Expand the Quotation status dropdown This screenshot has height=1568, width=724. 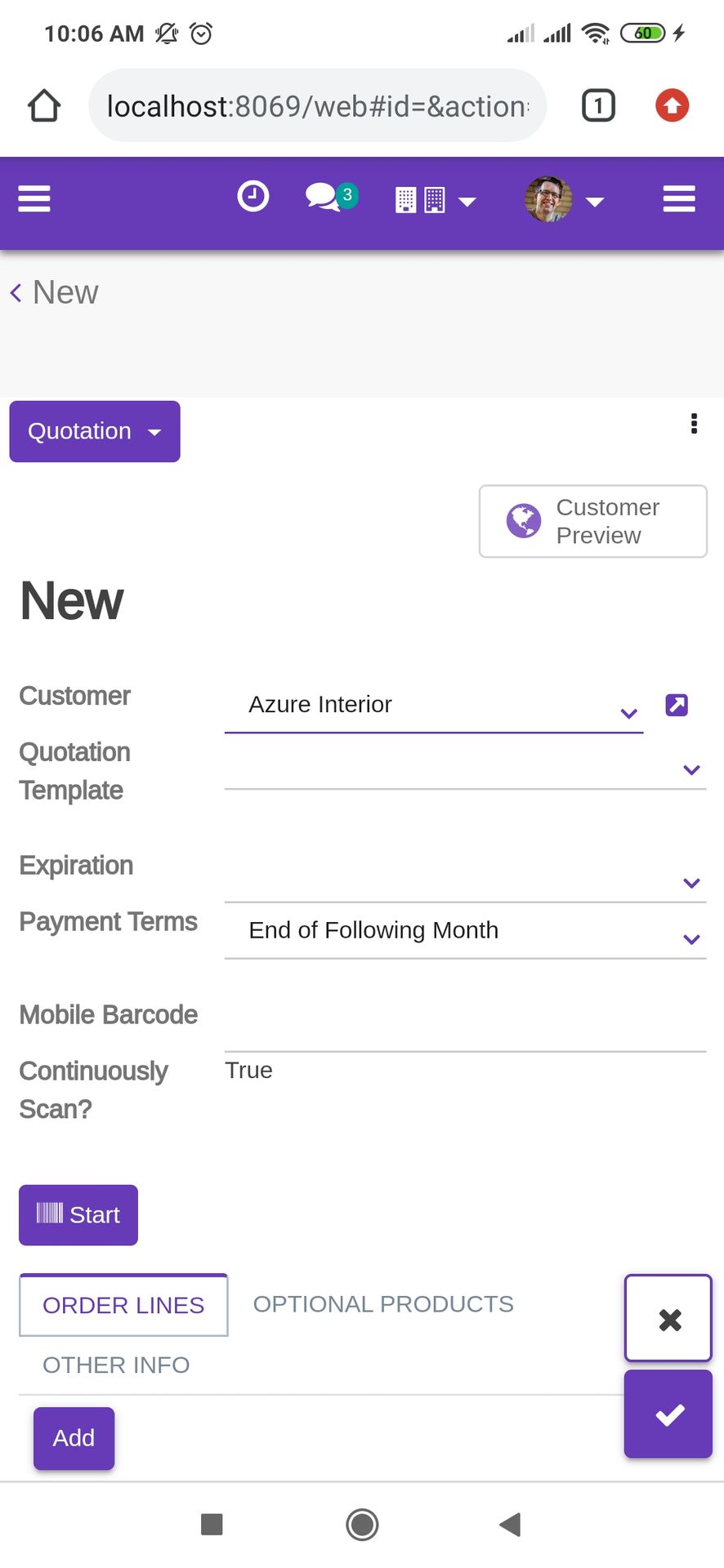[95, 431]
